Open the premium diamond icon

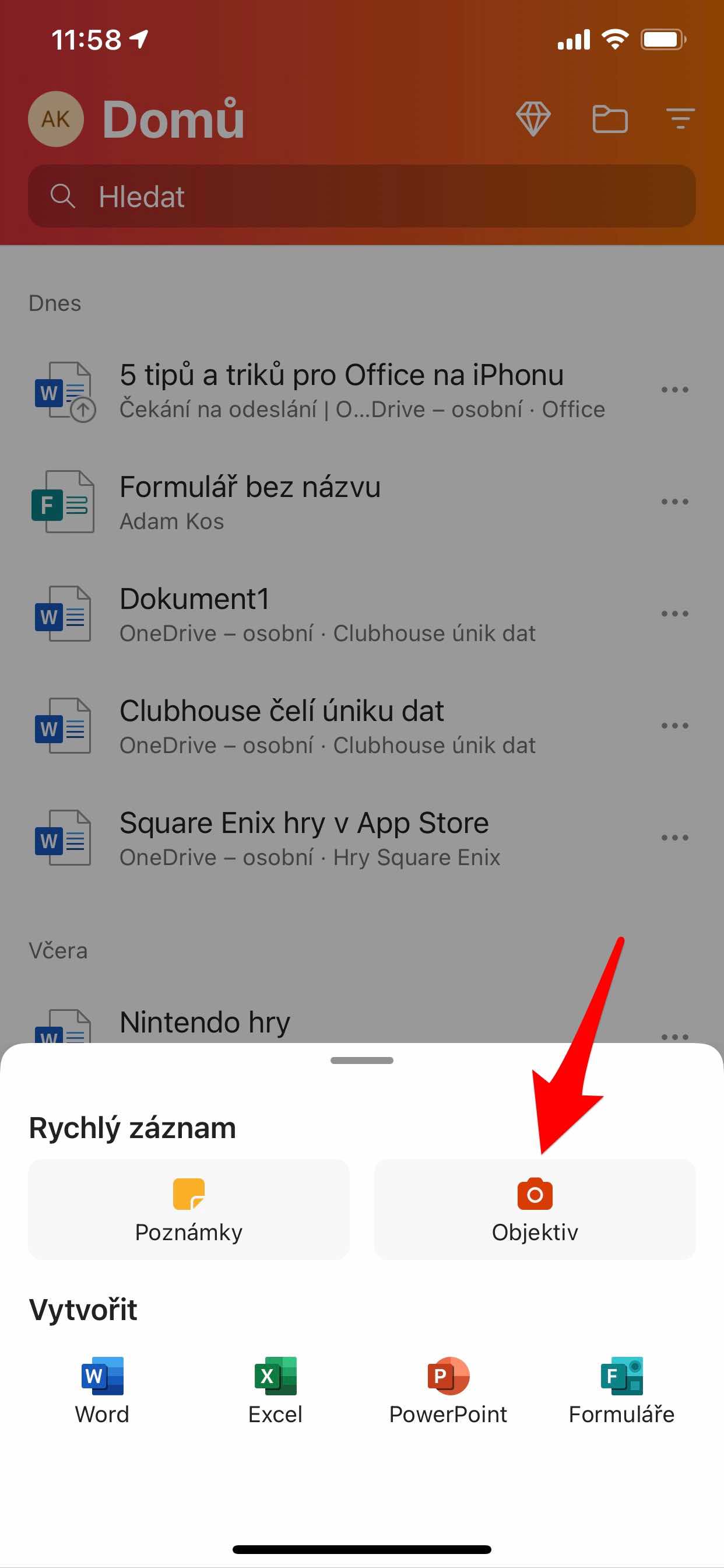pos(533,118)
